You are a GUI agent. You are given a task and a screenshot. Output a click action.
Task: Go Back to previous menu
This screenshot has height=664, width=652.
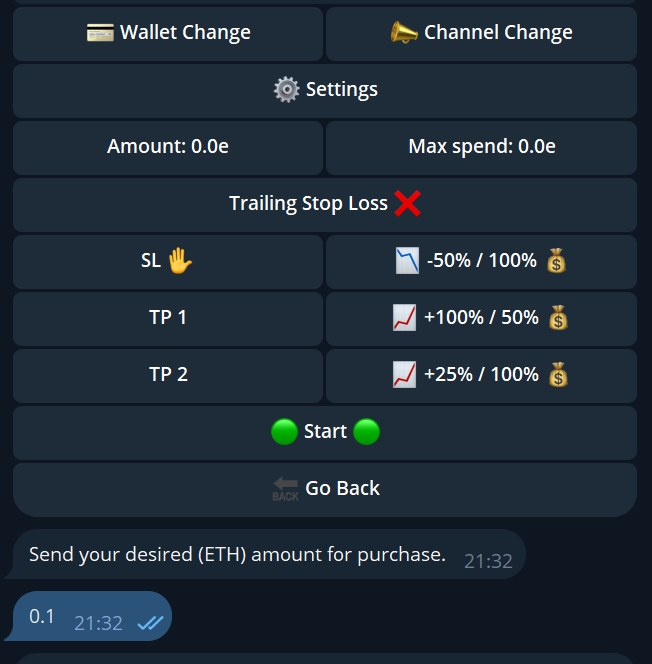tap(325, 489)
